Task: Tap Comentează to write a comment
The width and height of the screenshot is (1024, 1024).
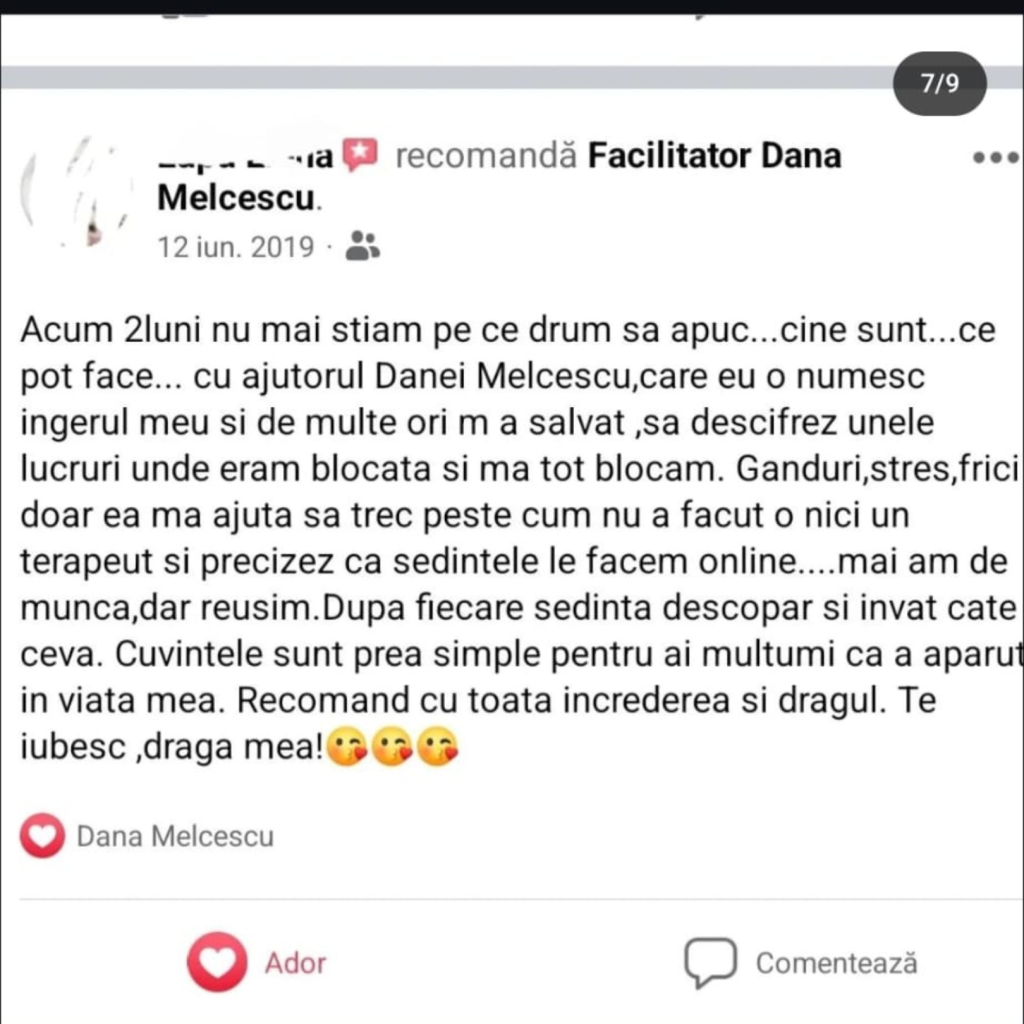Action: (801, 963)
